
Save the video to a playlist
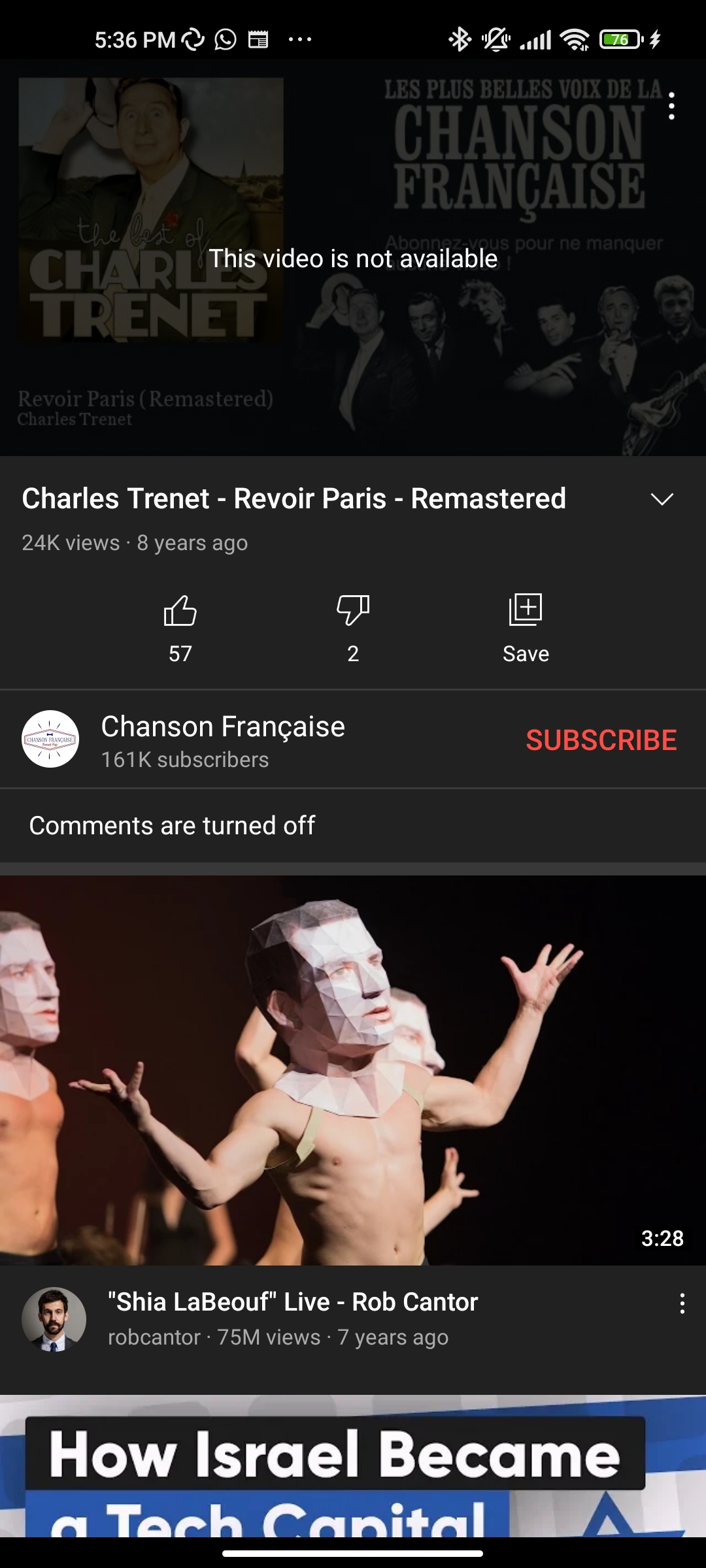click(x=526, y=629)
